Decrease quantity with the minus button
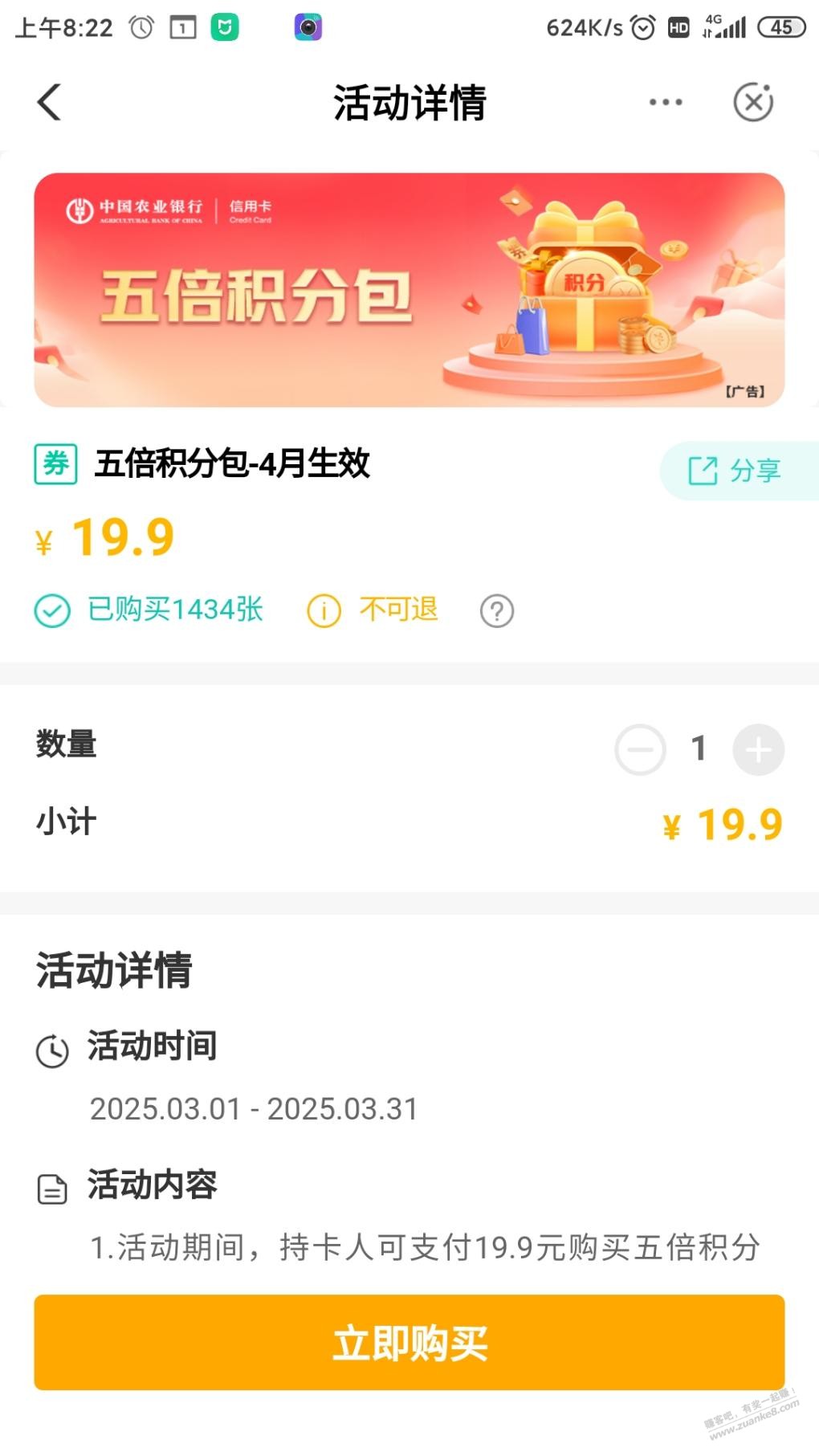 coord(640,749)
